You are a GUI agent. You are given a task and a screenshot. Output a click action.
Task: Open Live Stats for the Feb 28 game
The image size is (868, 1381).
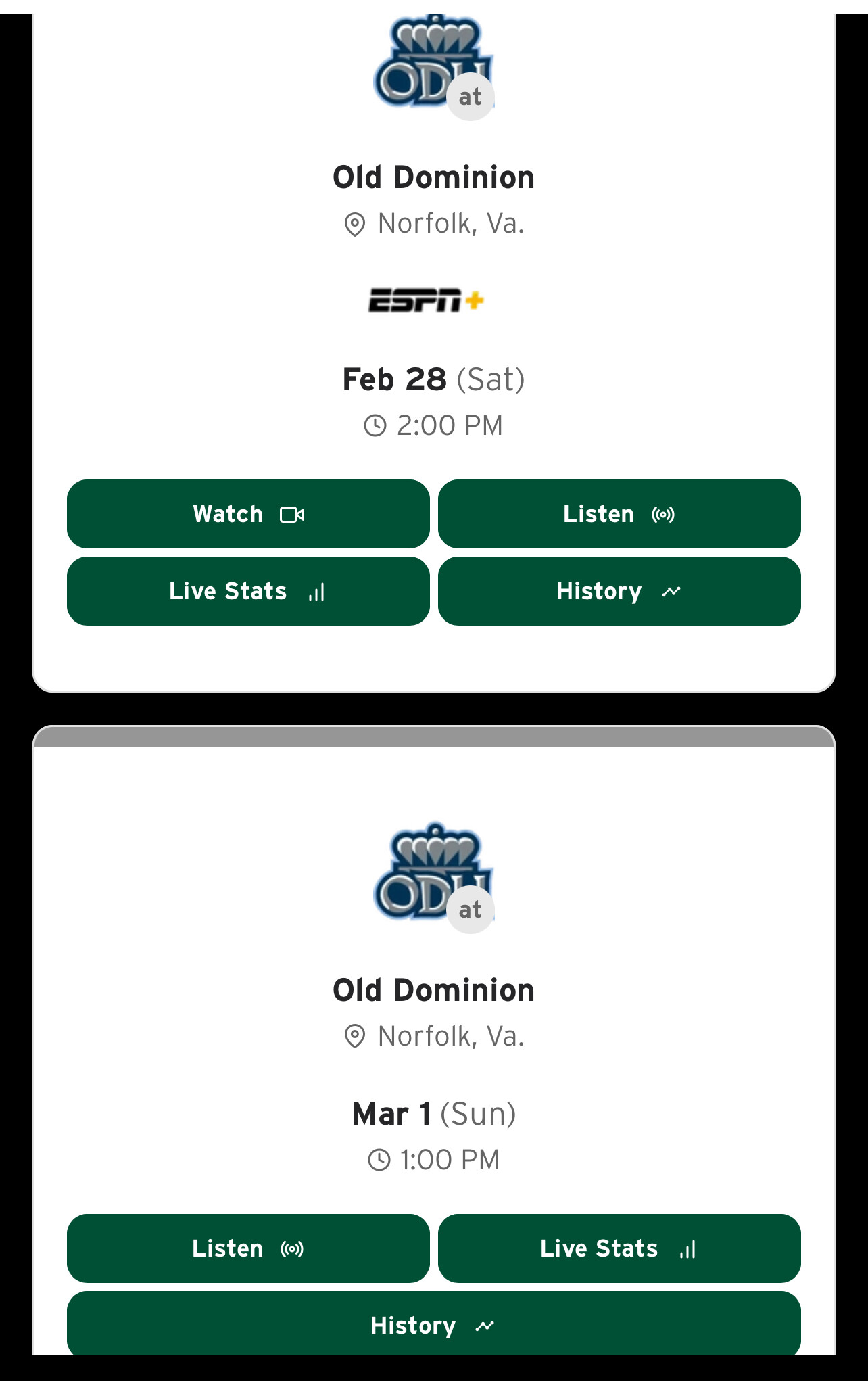click(248, 591)
